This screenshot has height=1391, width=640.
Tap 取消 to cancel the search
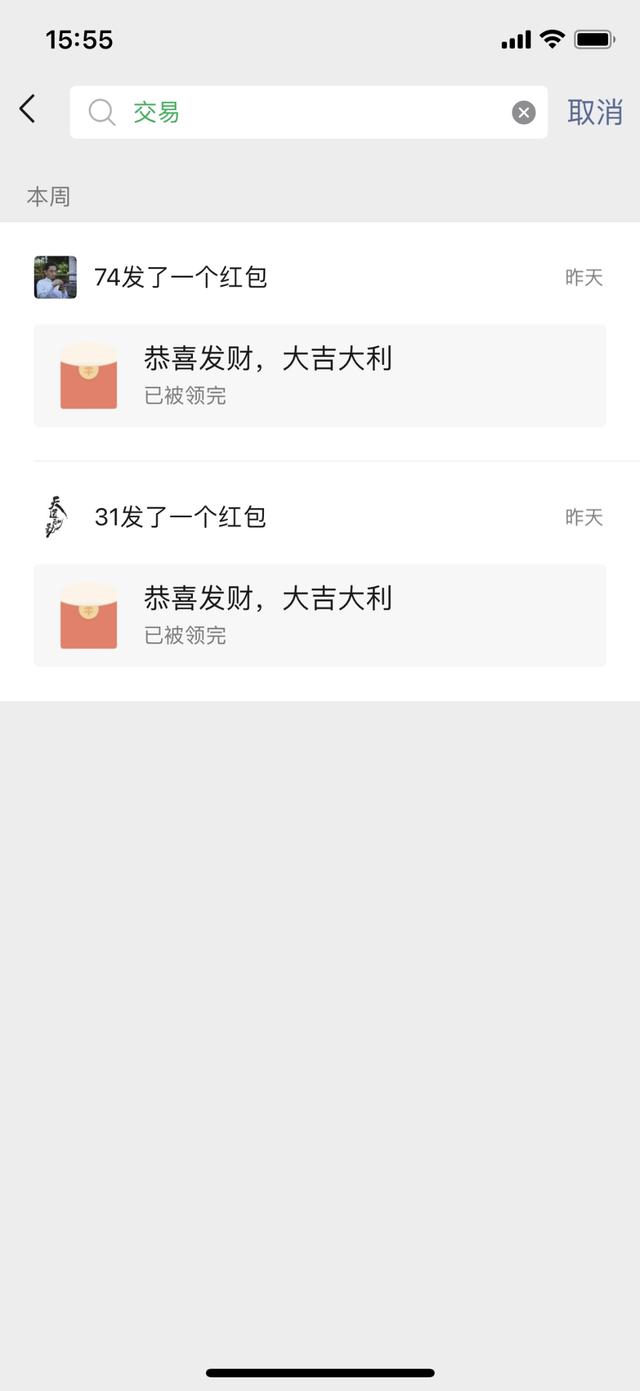[x=595, y=112]
